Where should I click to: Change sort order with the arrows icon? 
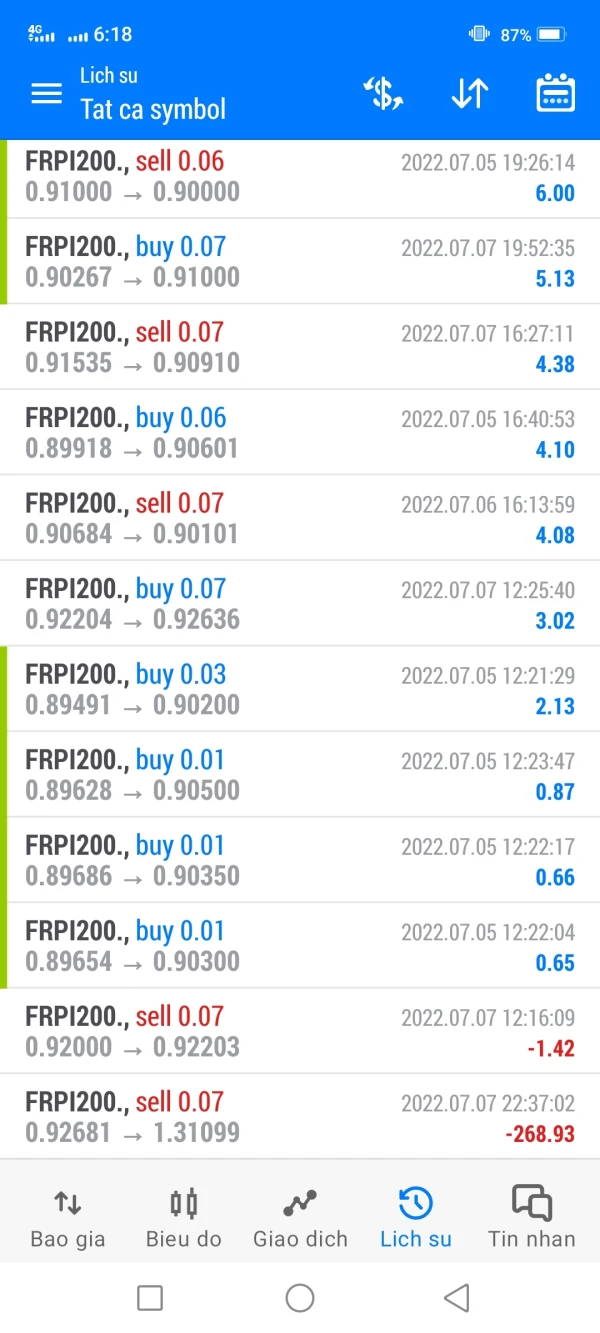pos(469,94)
